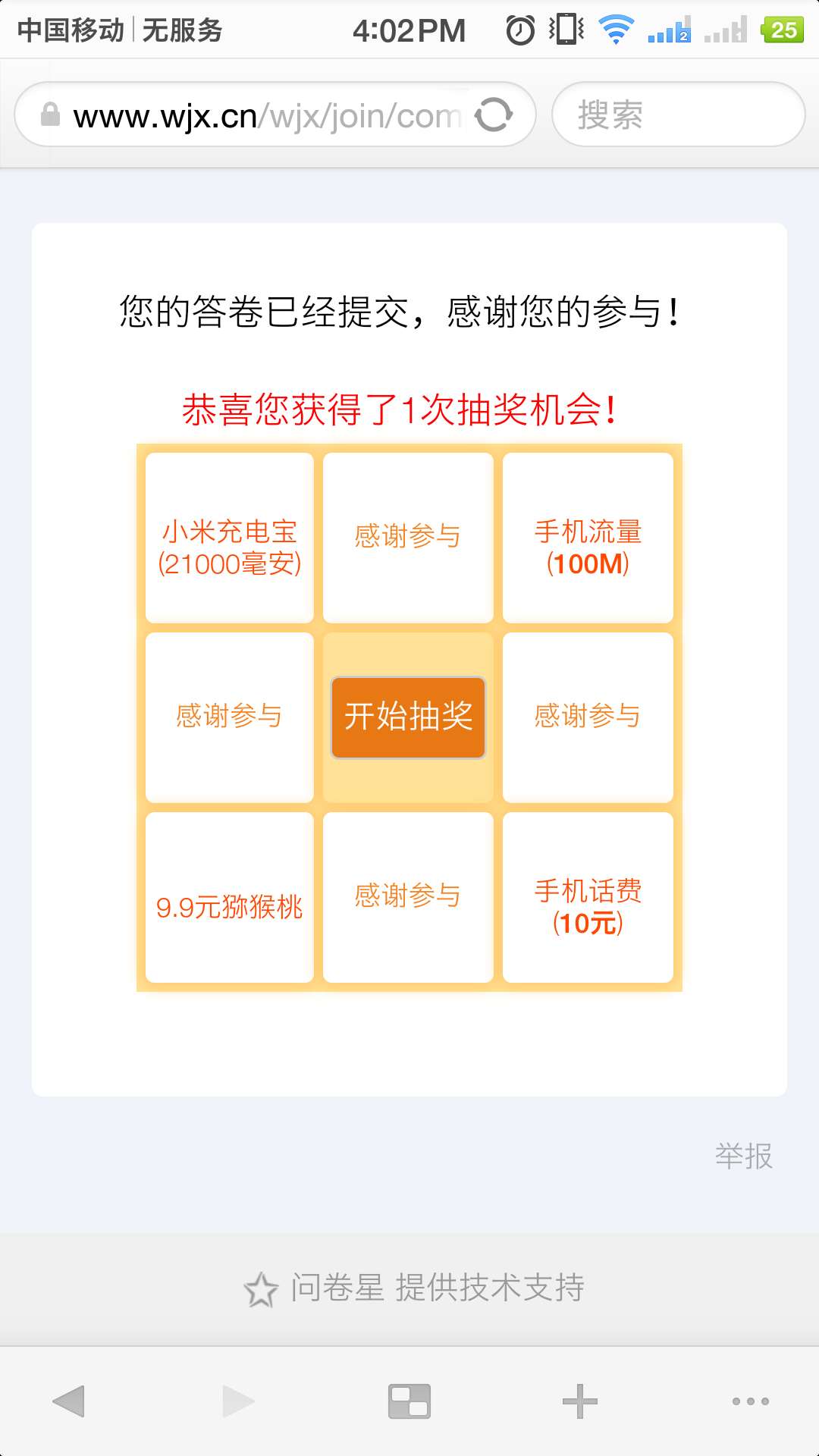Open the browser tabs overview
The height and width of the screenshot is (1456, 819).
pyautogui.click(x=409, y=1401)
